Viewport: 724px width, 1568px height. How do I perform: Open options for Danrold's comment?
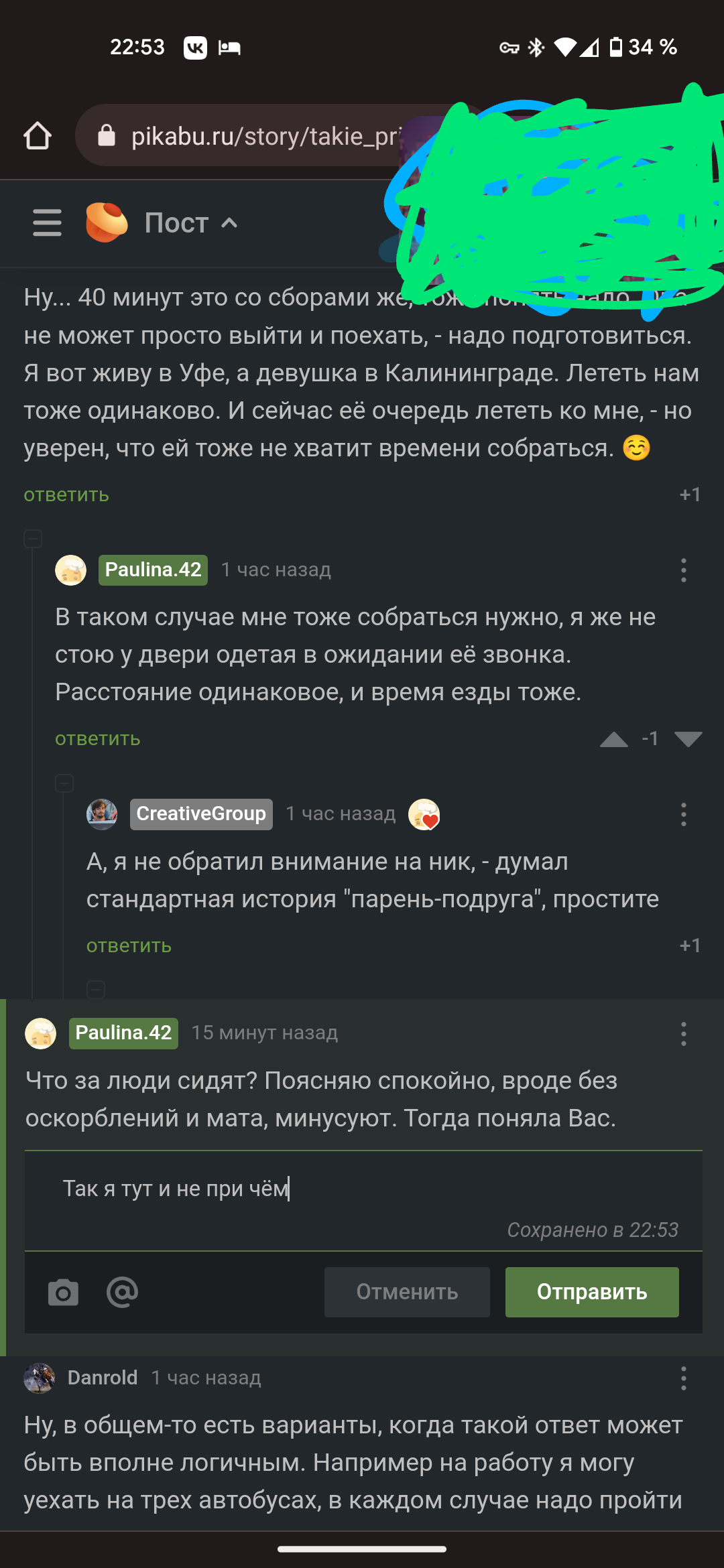683,1378
